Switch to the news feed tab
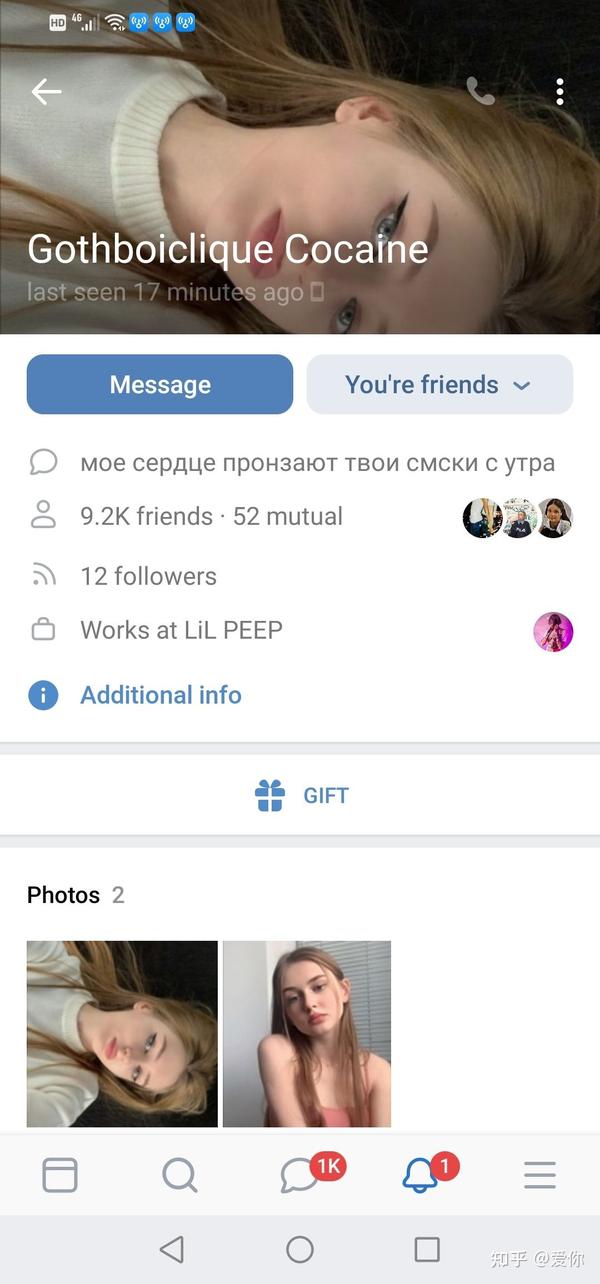Viewport: 600px width, 1284px height. (x=60, y=1175)
